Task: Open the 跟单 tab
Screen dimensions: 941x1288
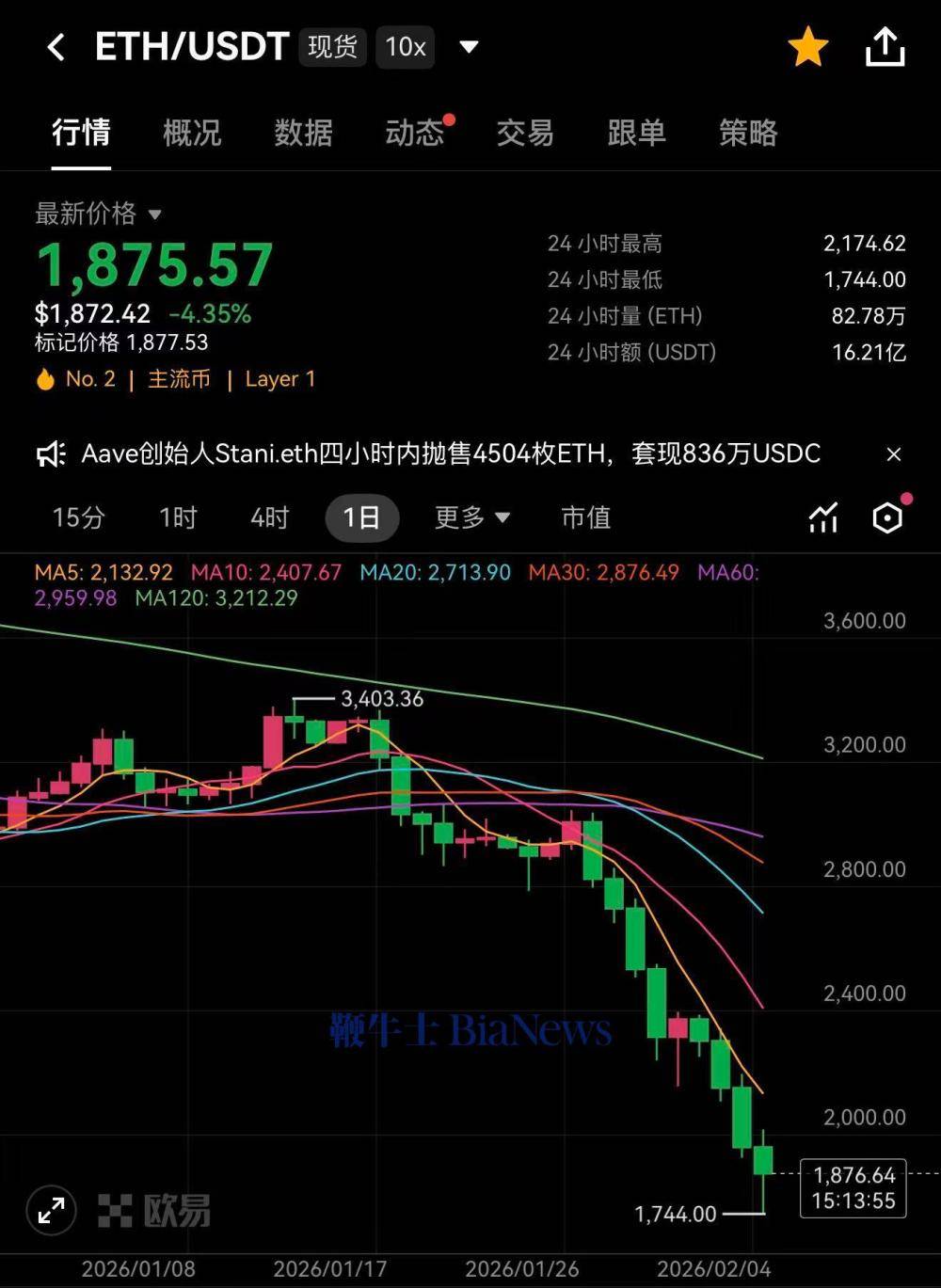Action: pyautogui.click(x=636, y=133)
